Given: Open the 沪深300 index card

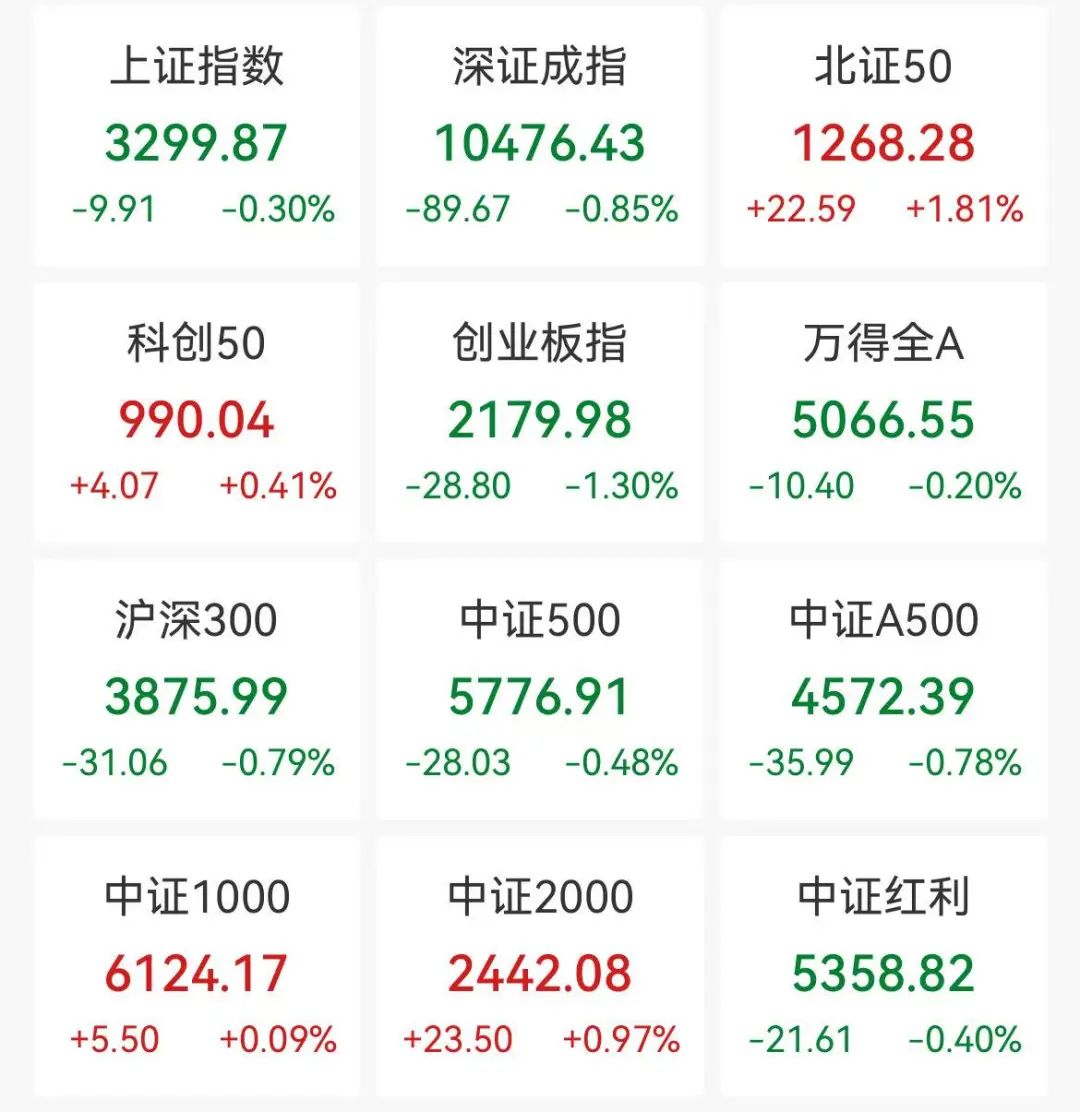Looking at the screenshot, I should 196,690.
